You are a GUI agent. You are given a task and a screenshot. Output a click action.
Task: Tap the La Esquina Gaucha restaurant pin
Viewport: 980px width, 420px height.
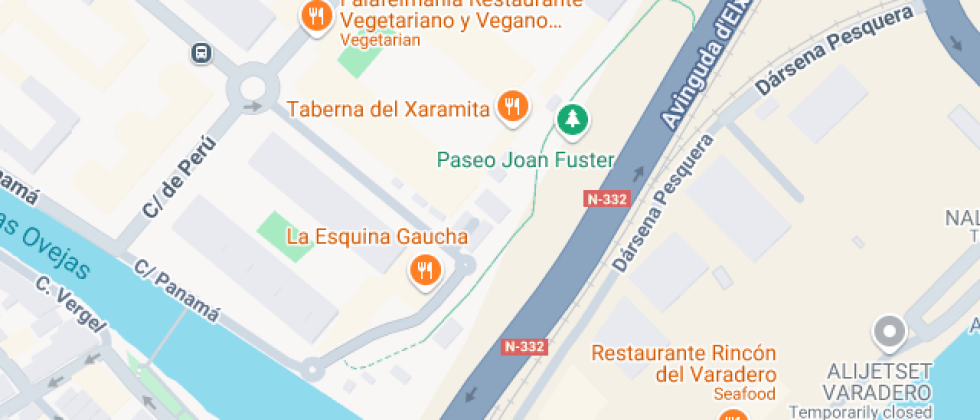pos(426,268)
